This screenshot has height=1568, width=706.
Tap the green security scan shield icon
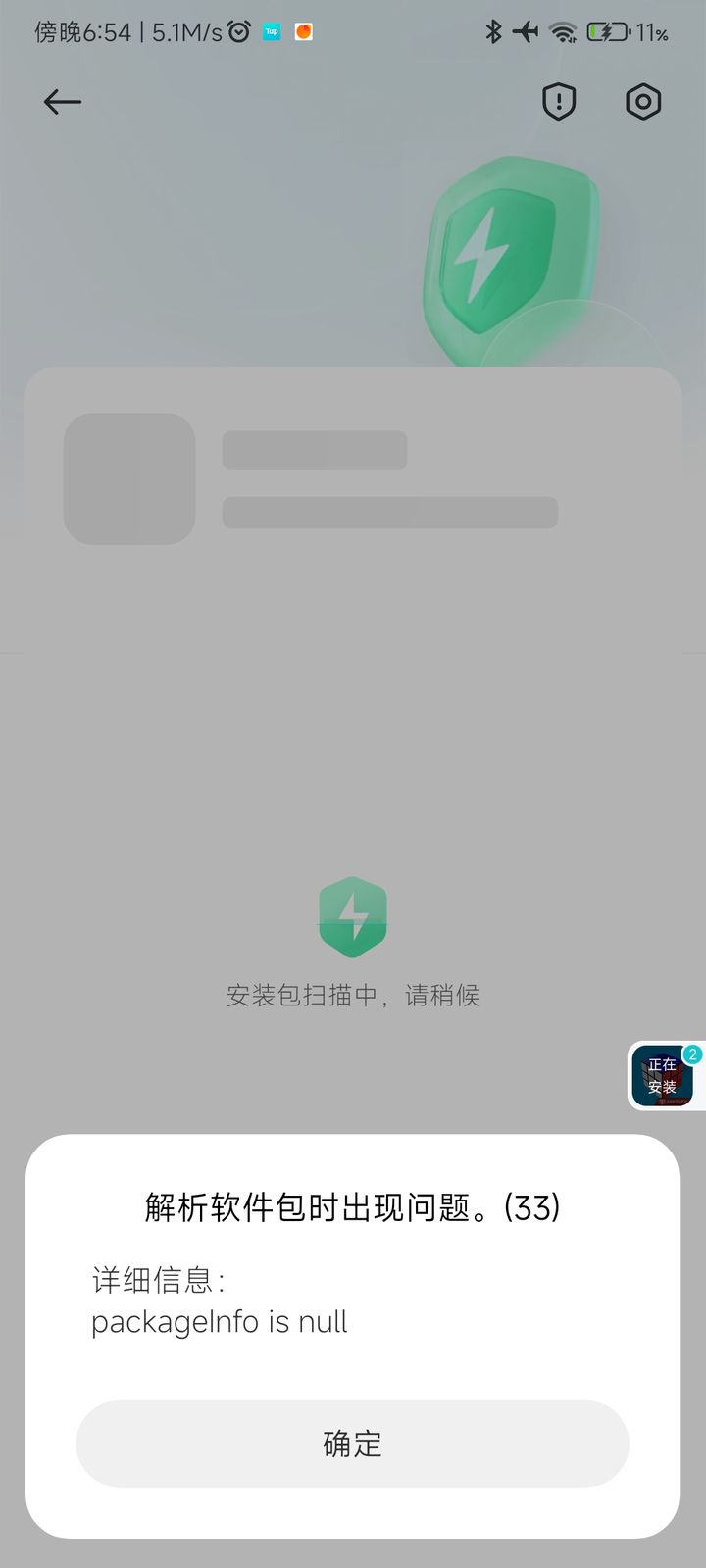[x=353, y=916]
